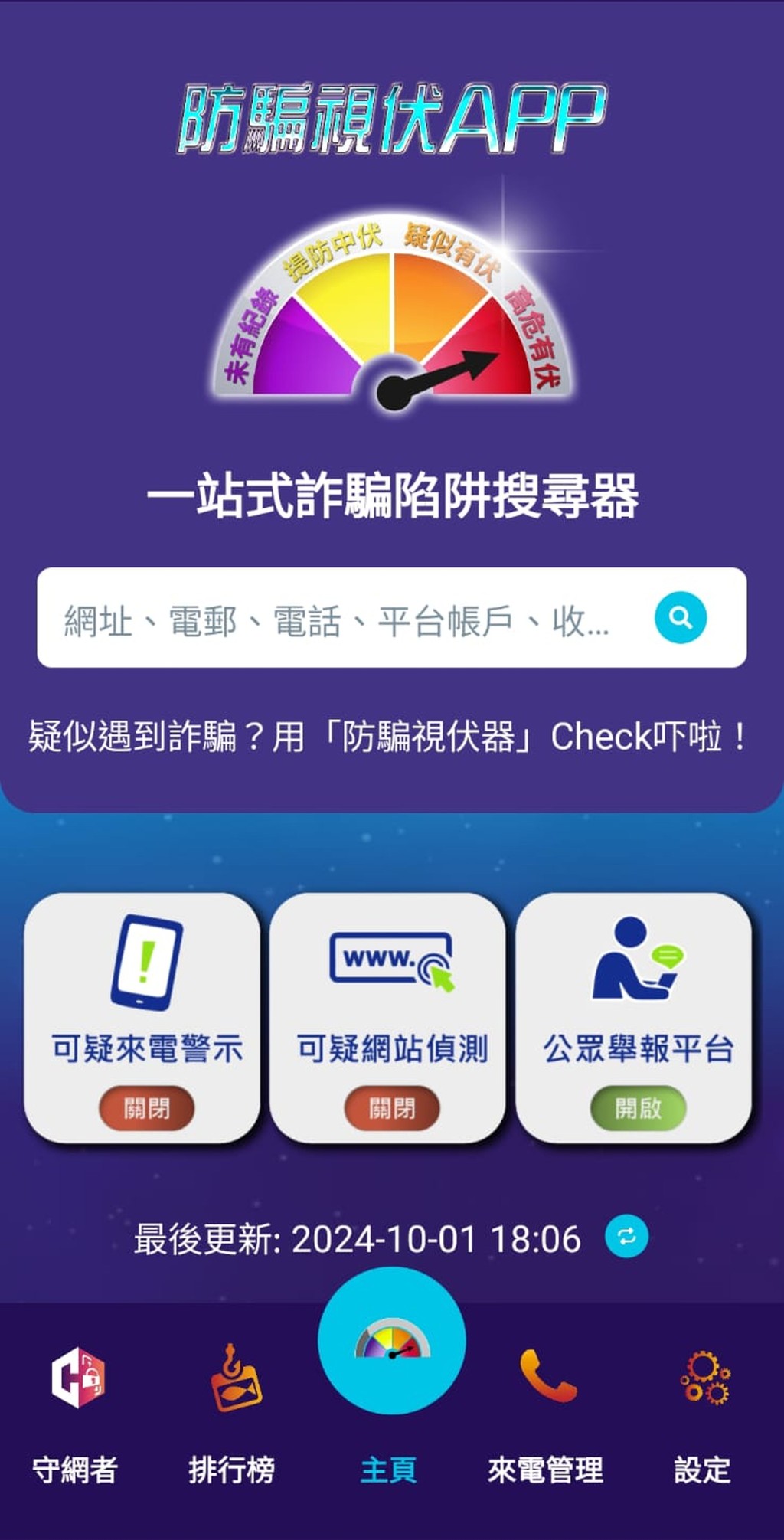784x1540 pixels.
Task: Open the 排行榜 tab label
Action: coord(234,1468)
